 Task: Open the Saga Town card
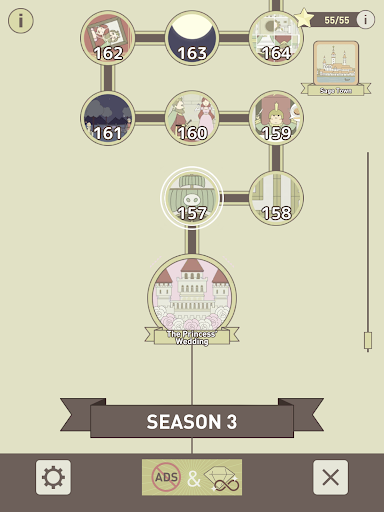(x=336, y=68)
